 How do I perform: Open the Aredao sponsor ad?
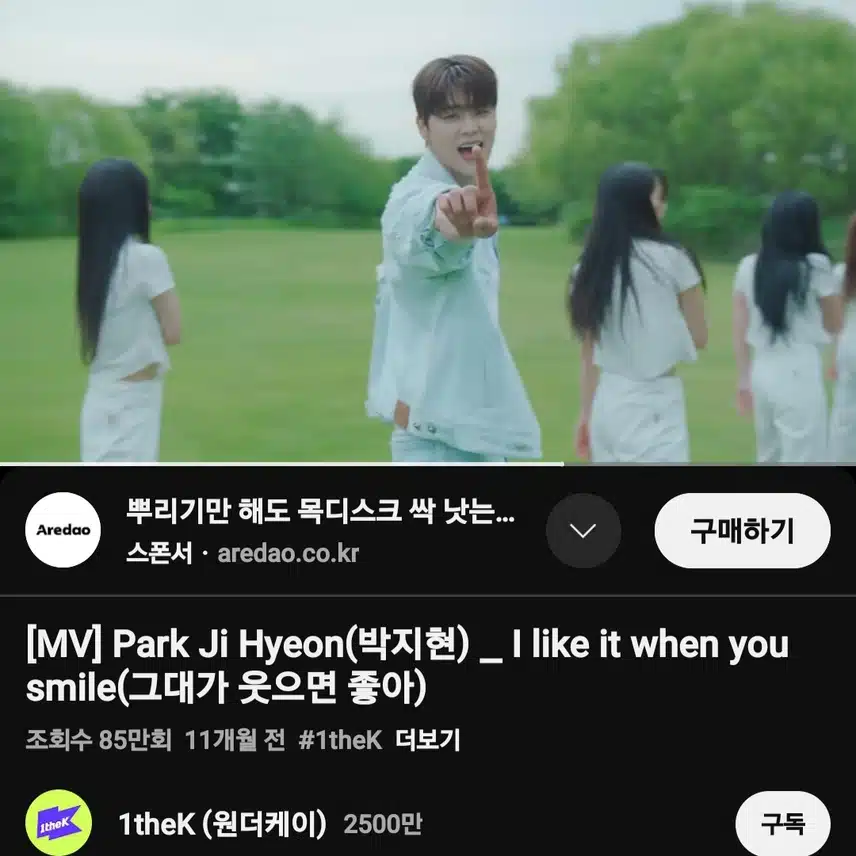pyautogui.click(x=320, y=531)
